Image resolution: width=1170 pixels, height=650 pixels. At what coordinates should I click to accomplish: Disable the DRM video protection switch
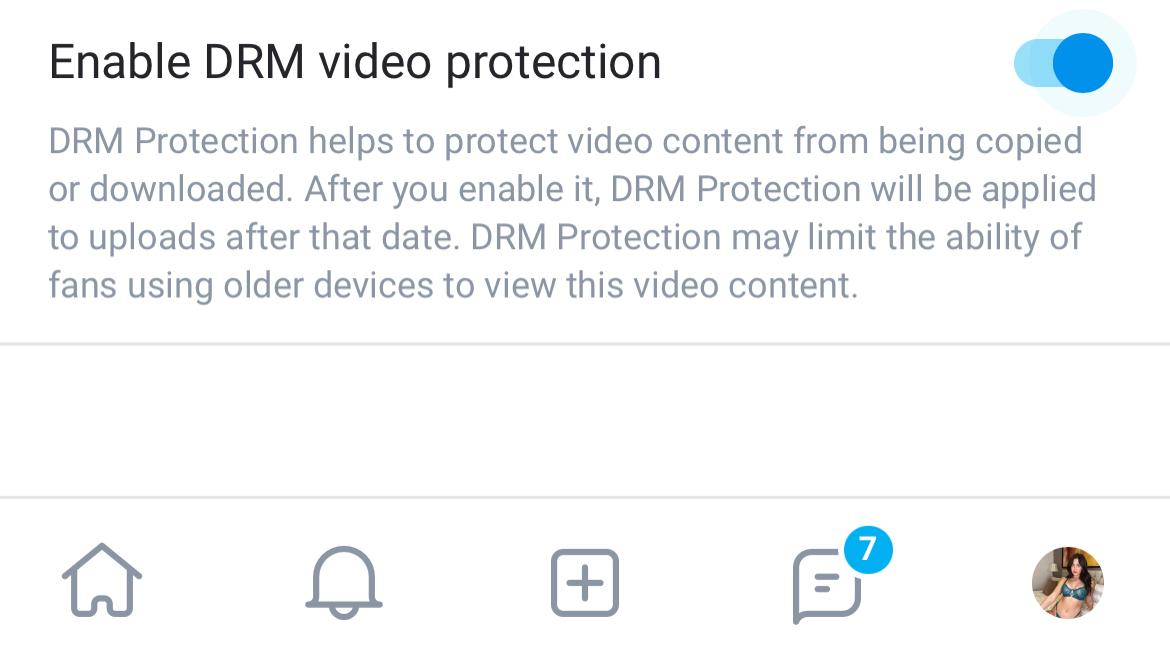coord(1063,63)
